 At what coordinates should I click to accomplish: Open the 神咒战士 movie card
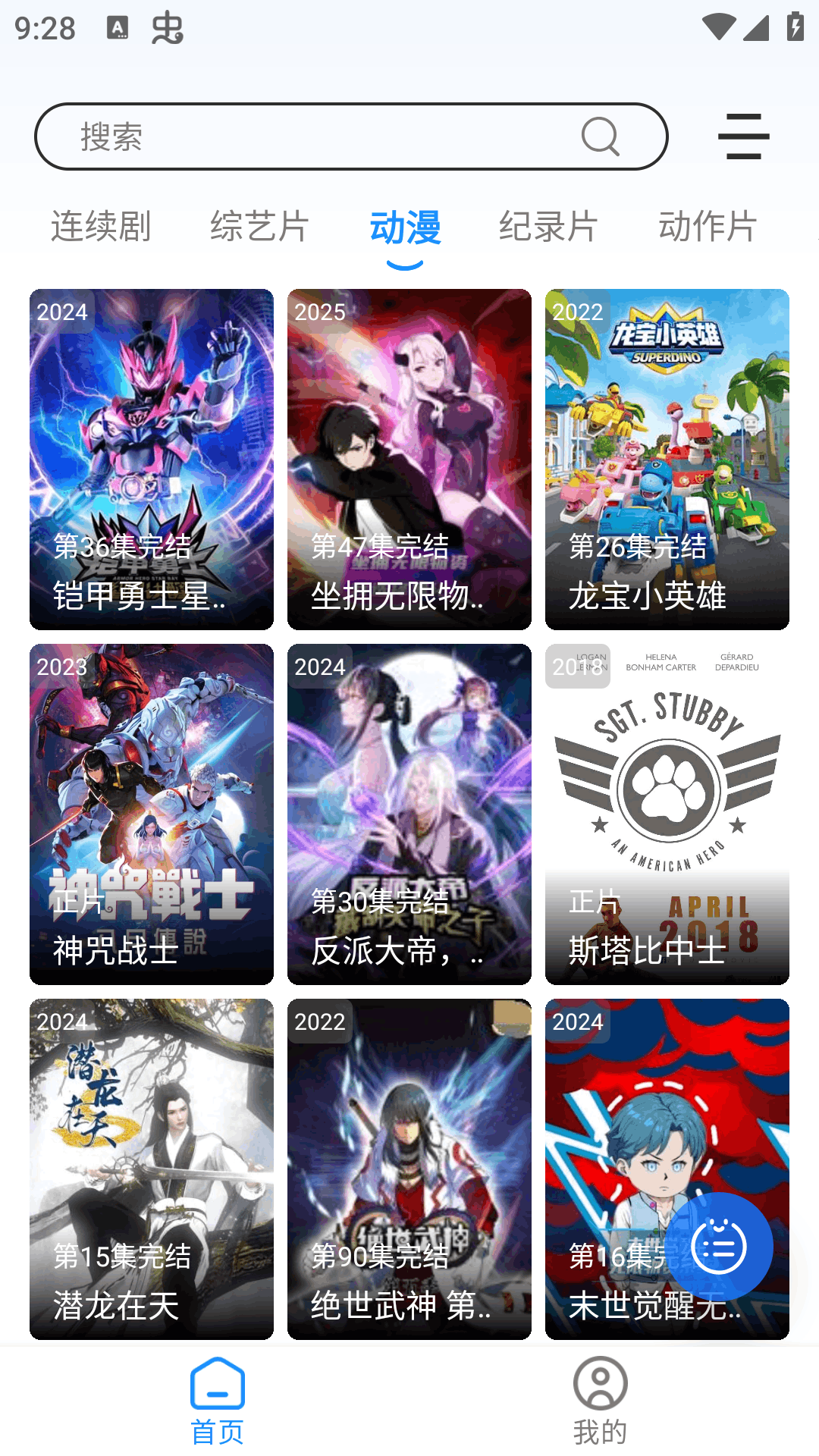pos(152,814)
